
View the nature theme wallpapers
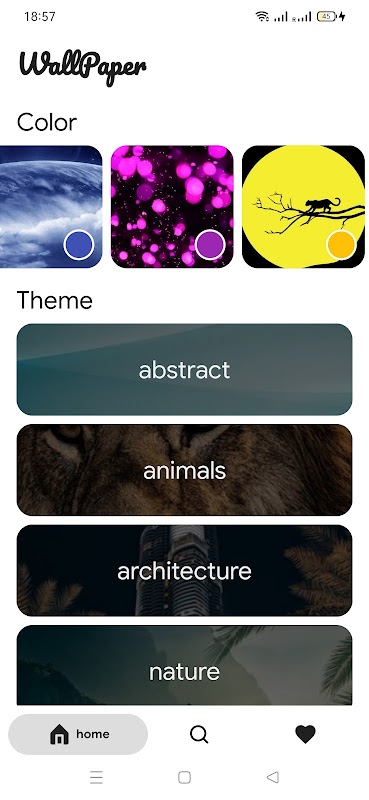pos(184,665)
